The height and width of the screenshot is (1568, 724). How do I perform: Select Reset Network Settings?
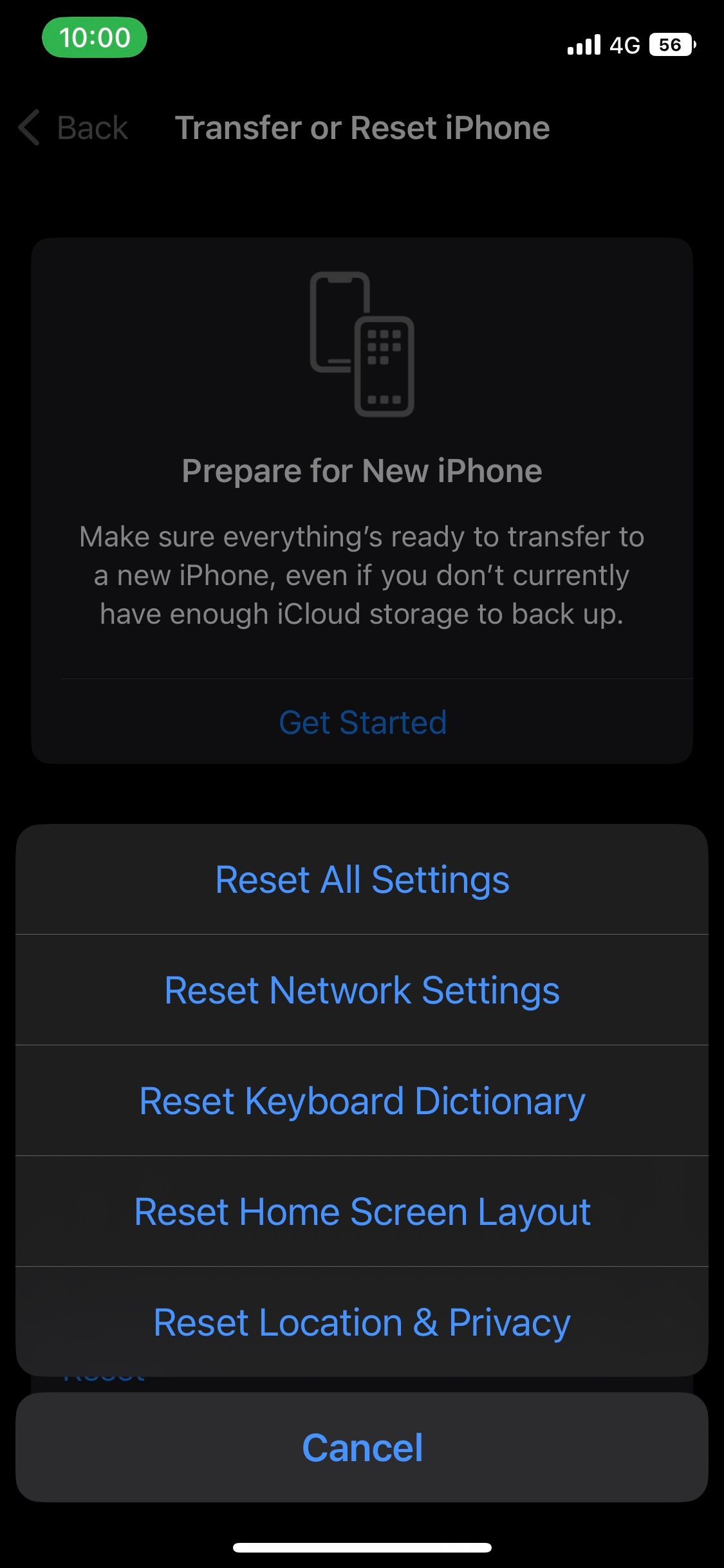pos(362,989)
